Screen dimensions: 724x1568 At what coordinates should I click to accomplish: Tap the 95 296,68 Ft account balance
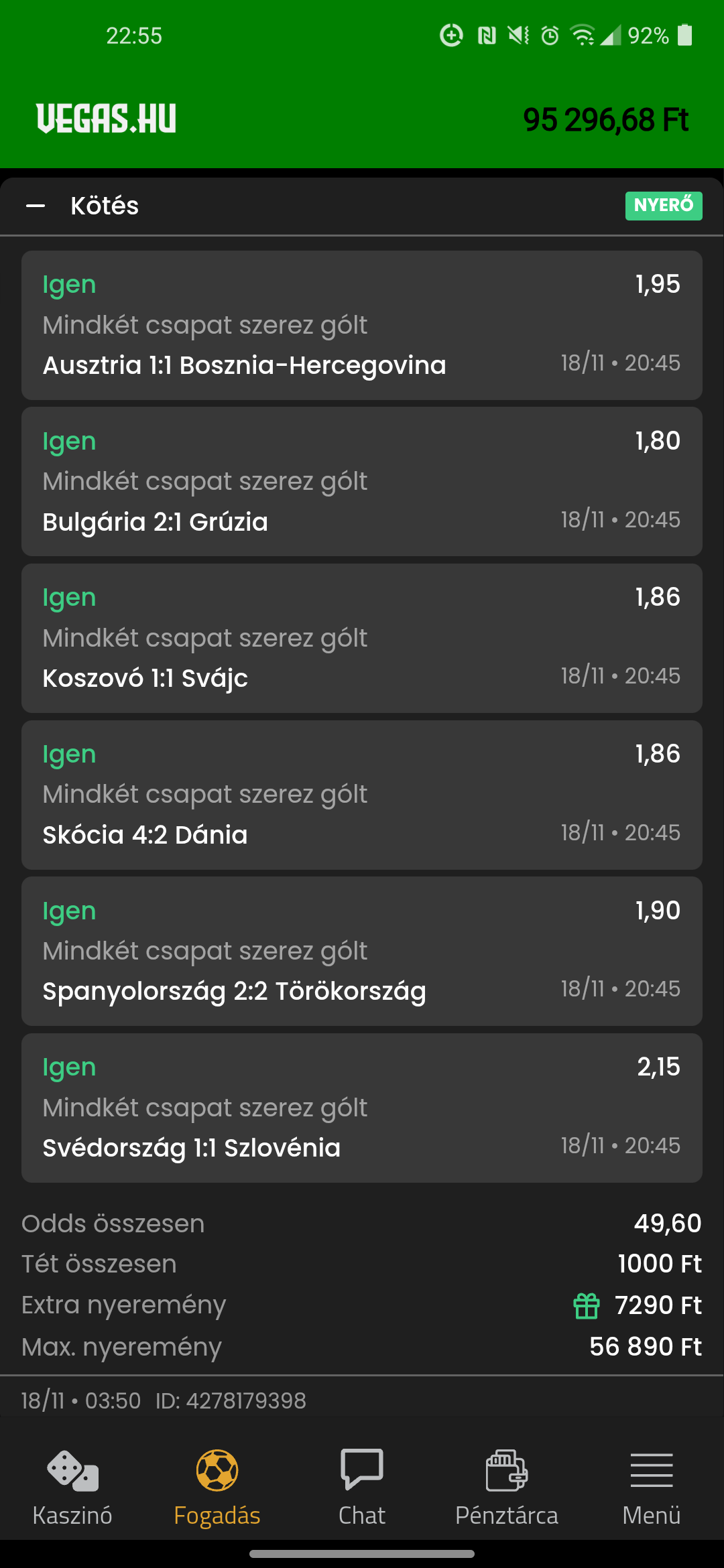click(x=606, y=120)
